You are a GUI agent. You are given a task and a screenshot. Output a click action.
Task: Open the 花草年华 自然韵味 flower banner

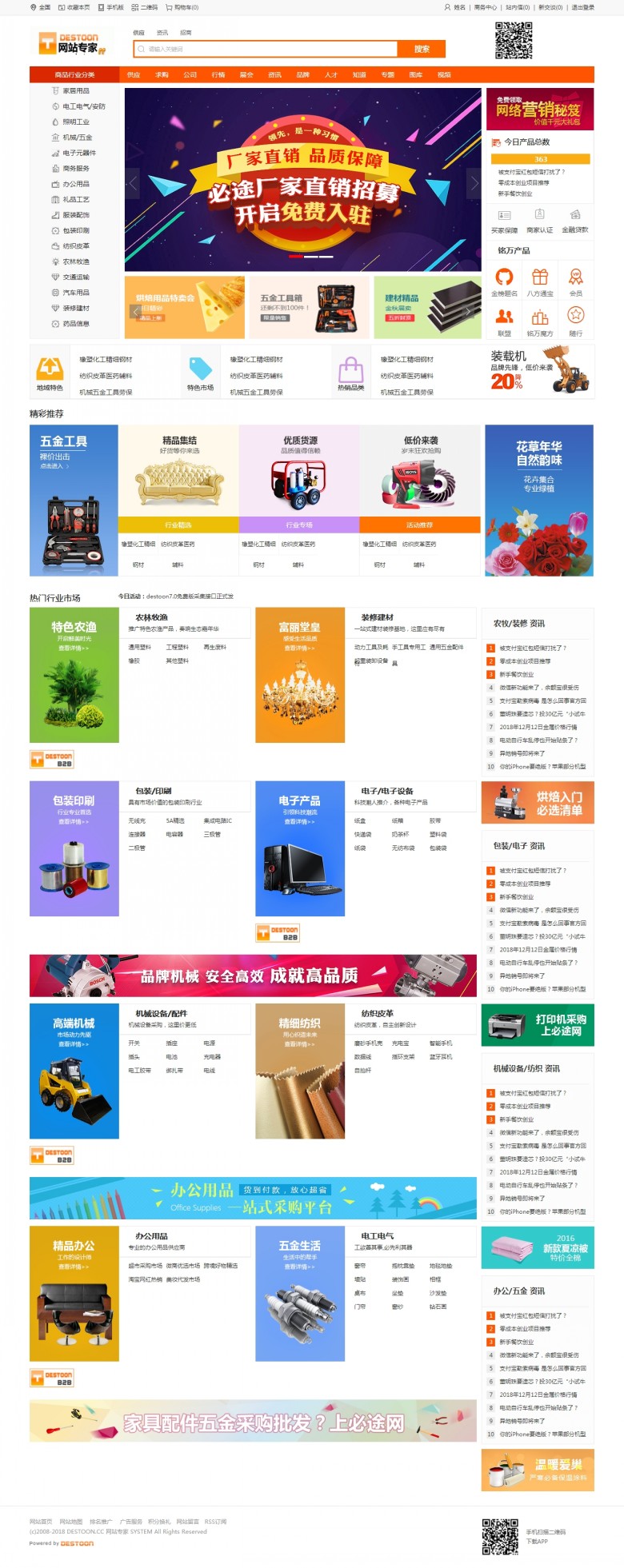538,500
